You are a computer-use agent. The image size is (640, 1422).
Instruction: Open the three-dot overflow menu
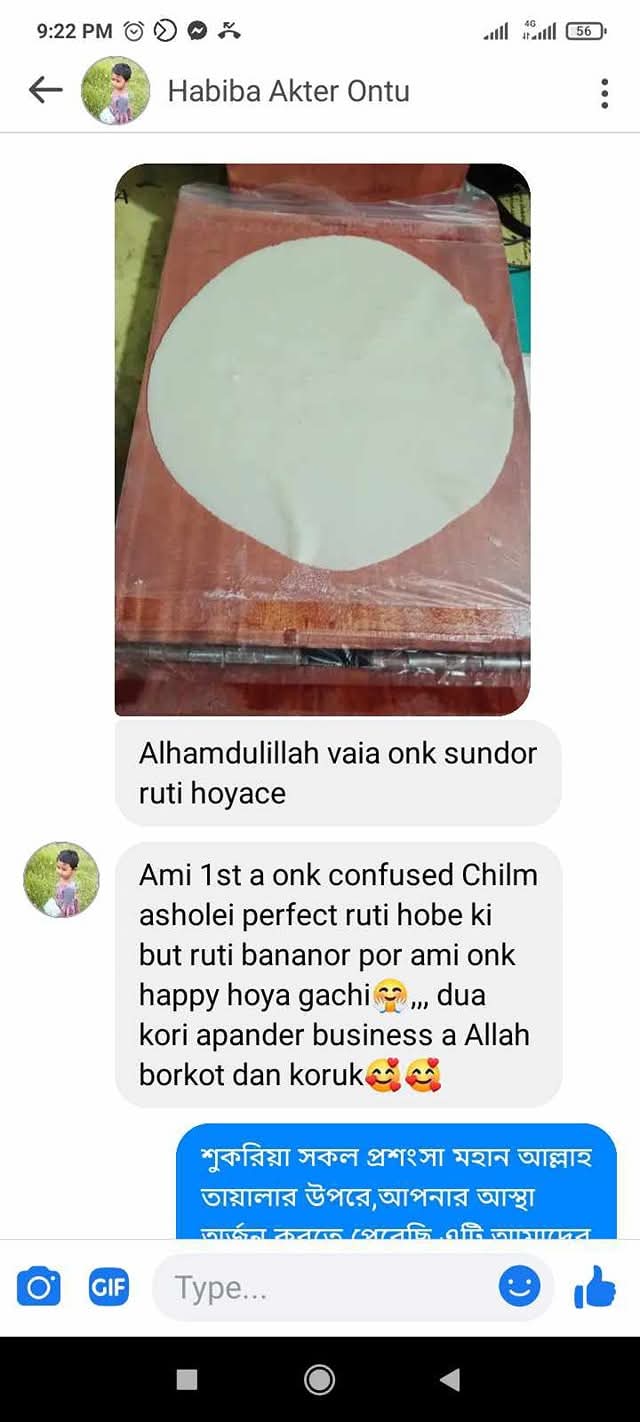pyautogui.click(x=604, y=92)
